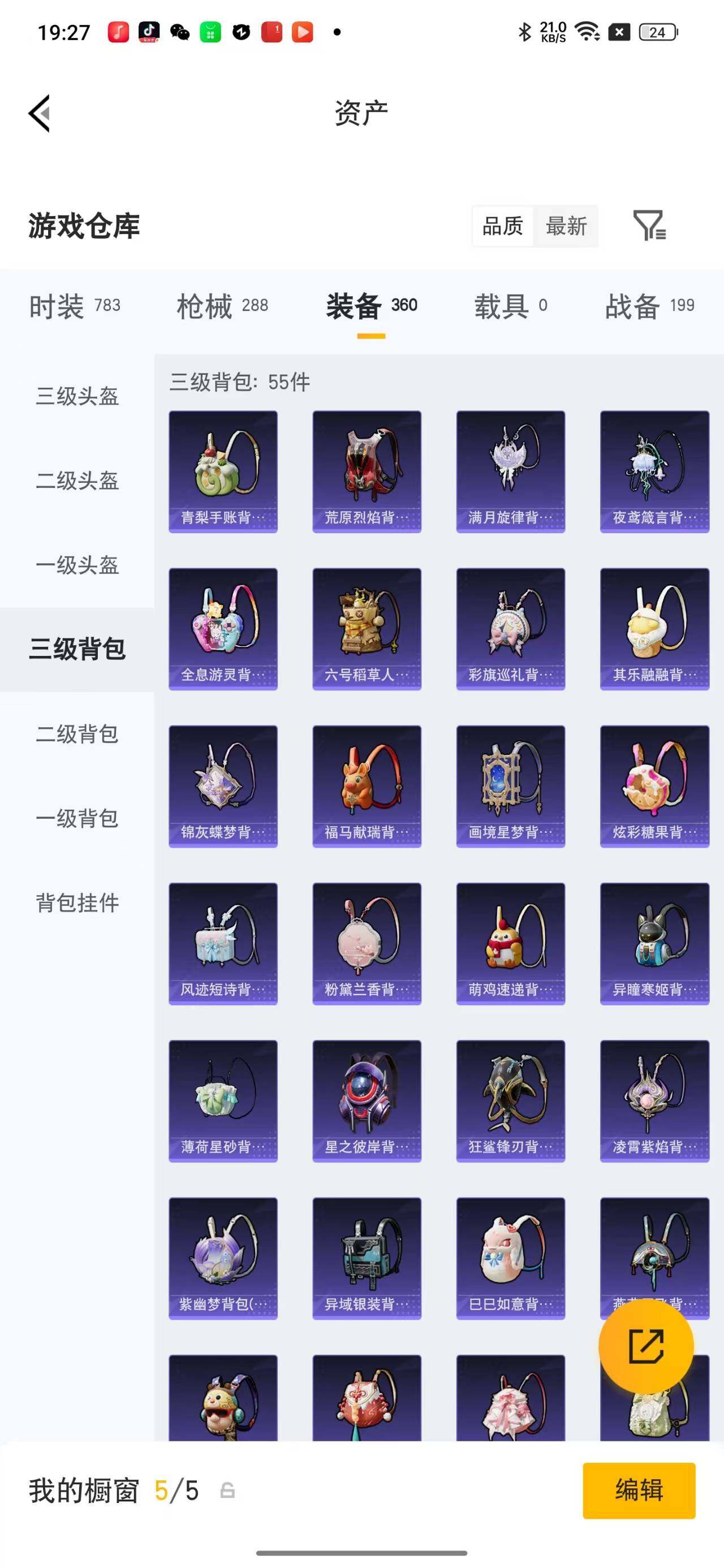Select the 一级背包 category
The image size is (724, 1568).
[77, 819]
